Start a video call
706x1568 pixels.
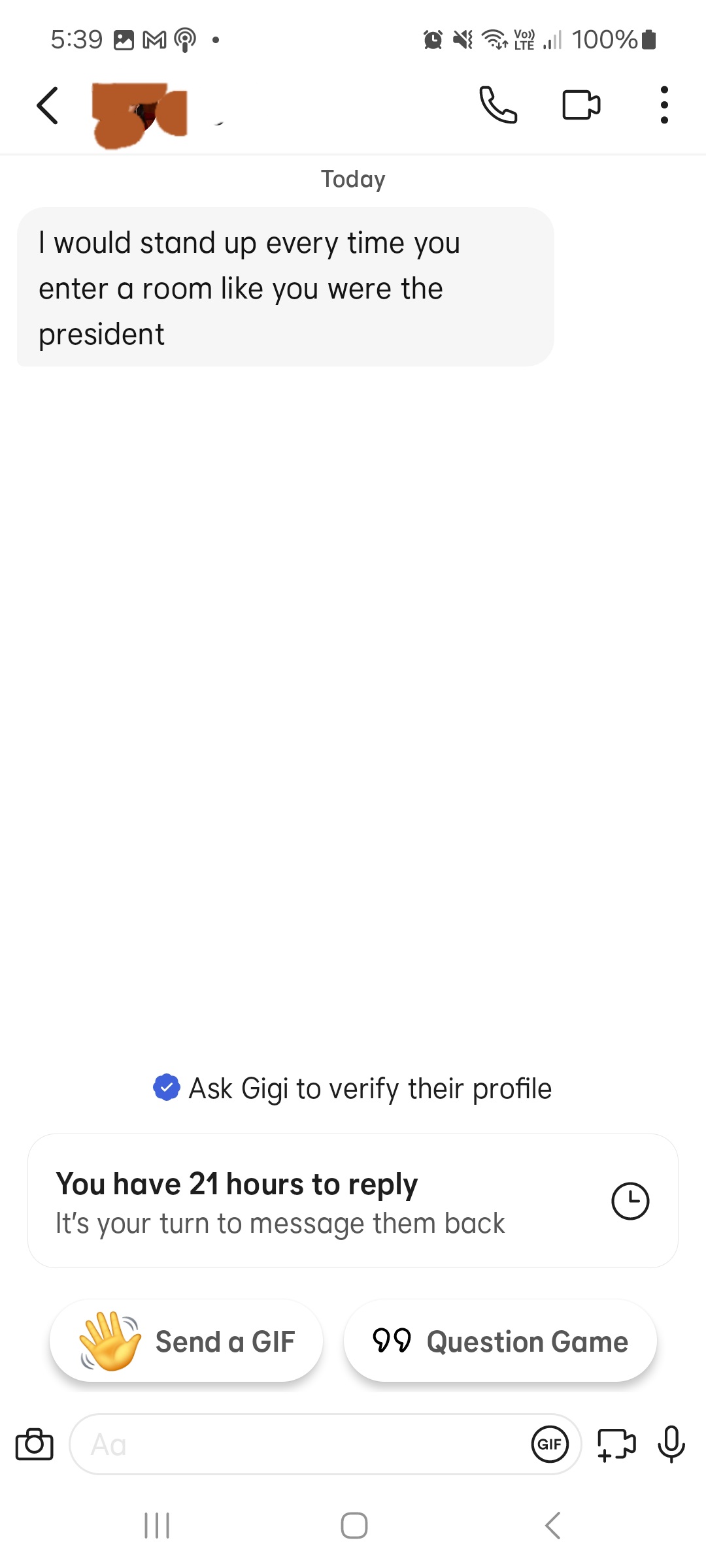click(581, 105)
